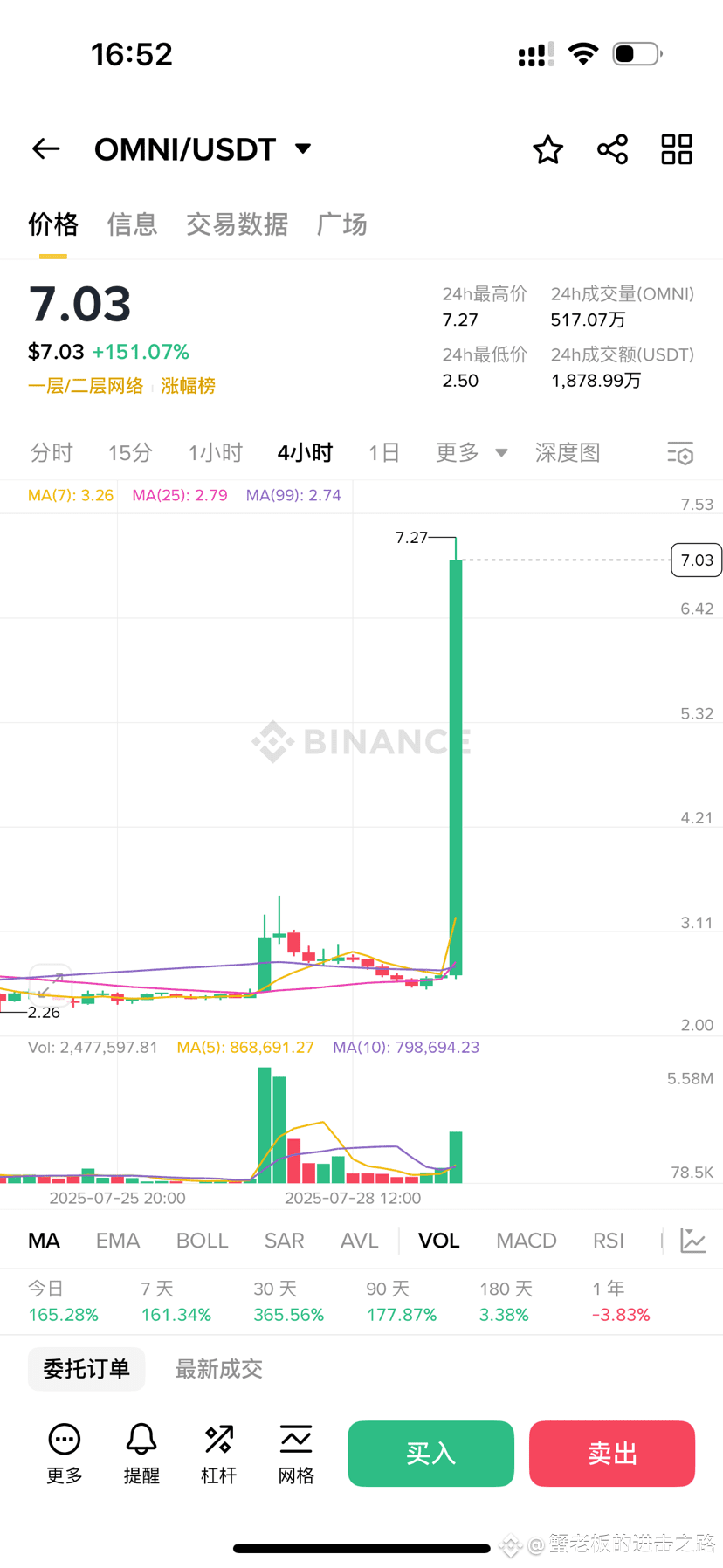Select the 15分 chart interval

(130, 453)
